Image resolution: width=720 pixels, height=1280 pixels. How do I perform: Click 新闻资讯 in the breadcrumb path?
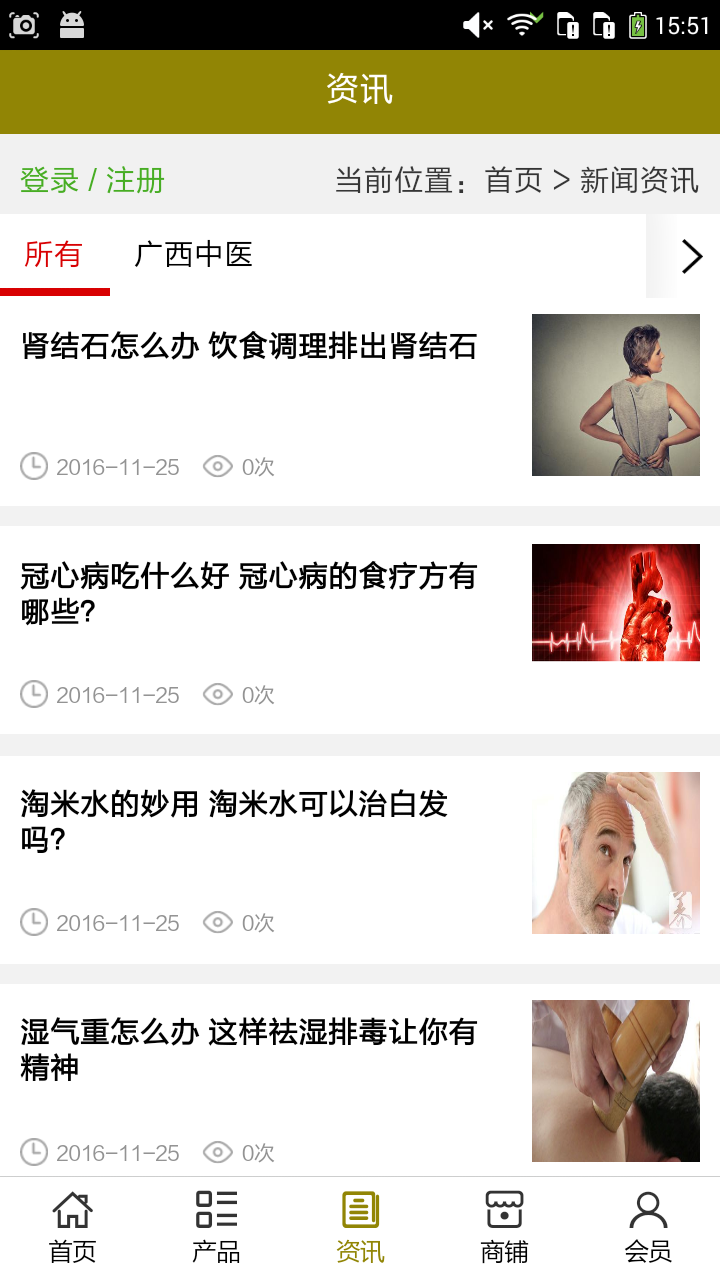pyautogui.click(x=639, y=181)
